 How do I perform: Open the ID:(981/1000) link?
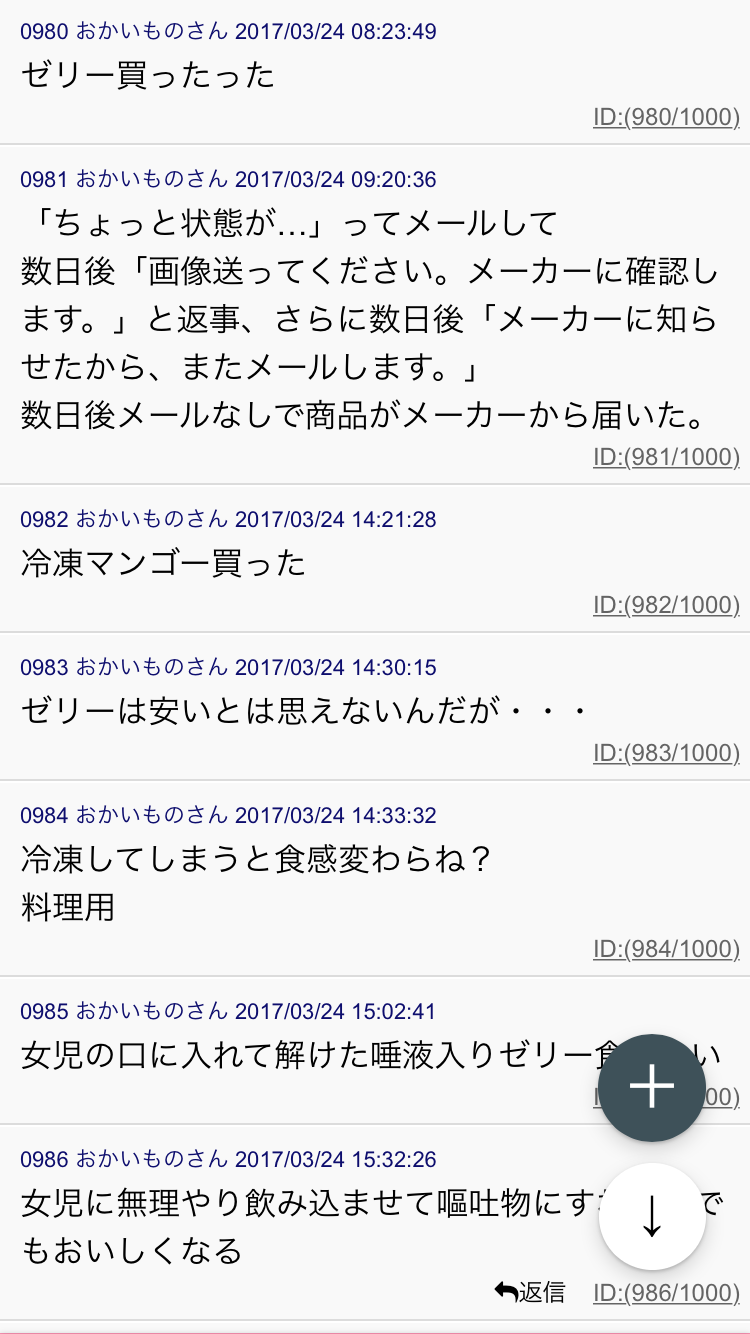666,457
